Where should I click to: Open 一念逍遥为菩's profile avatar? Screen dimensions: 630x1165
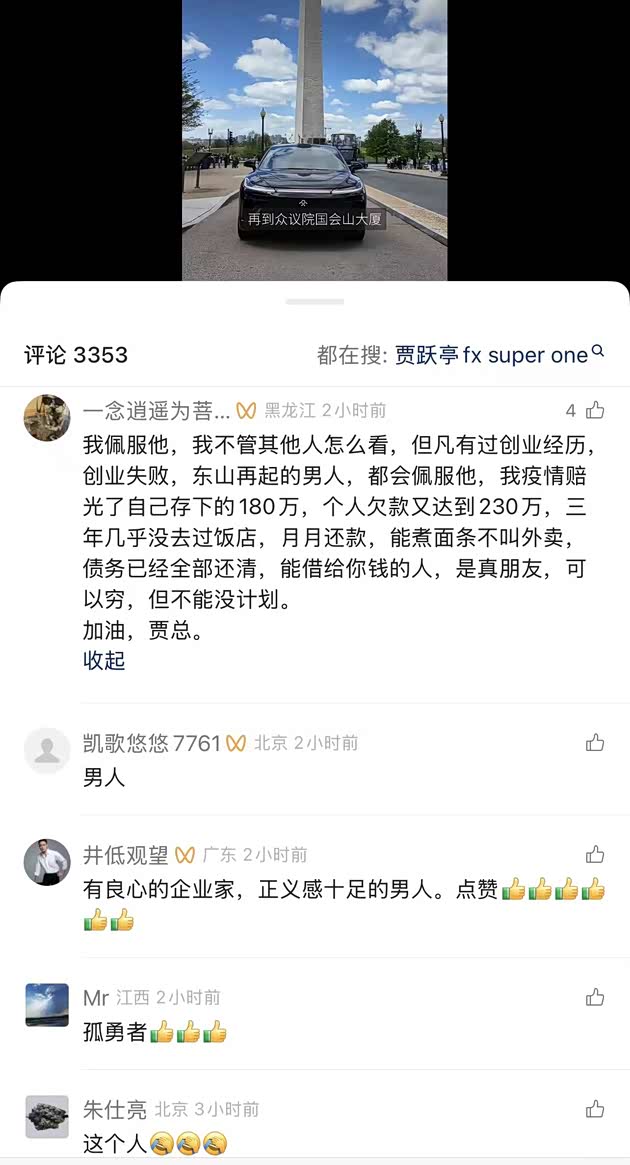pyautogui.click(x=47, y=417)
